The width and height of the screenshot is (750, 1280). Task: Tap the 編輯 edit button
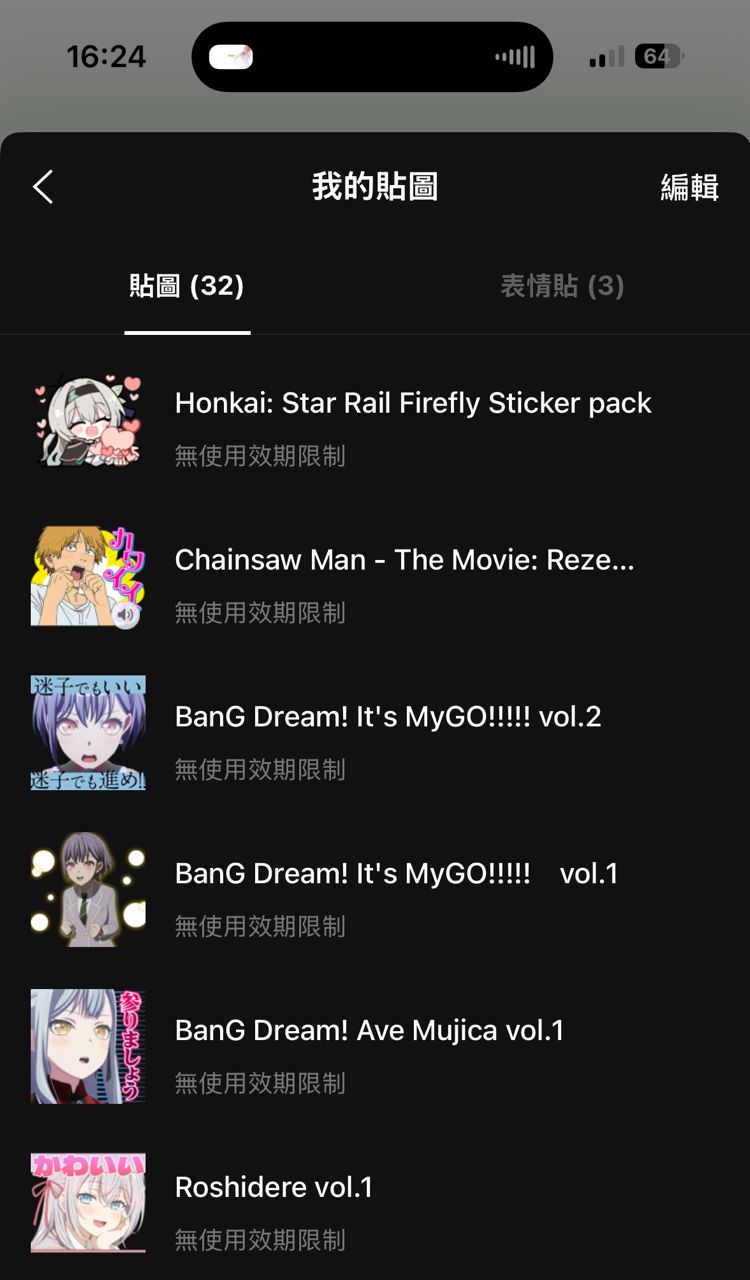(x=689, y=187)
